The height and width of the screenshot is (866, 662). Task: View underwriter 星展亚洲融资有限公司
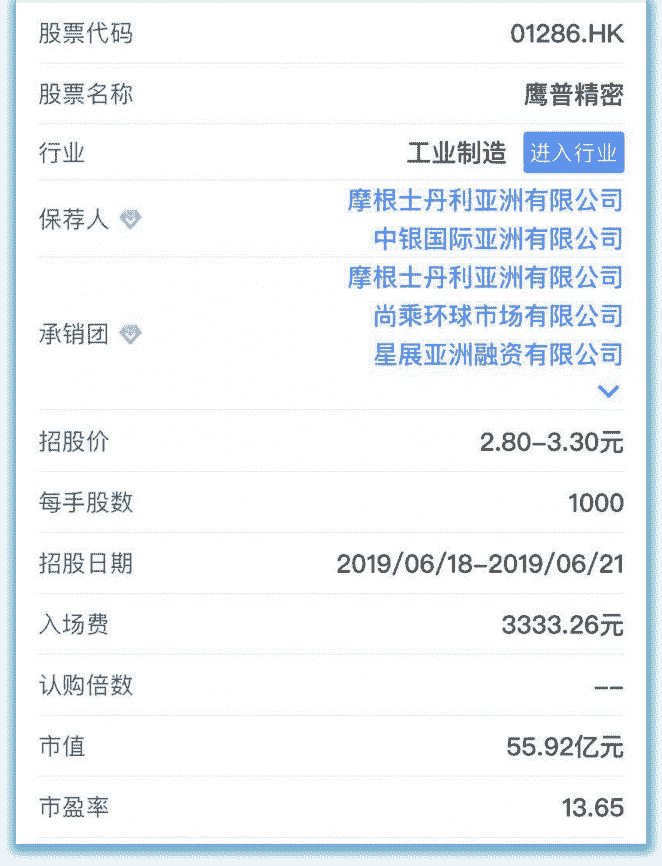498,354
